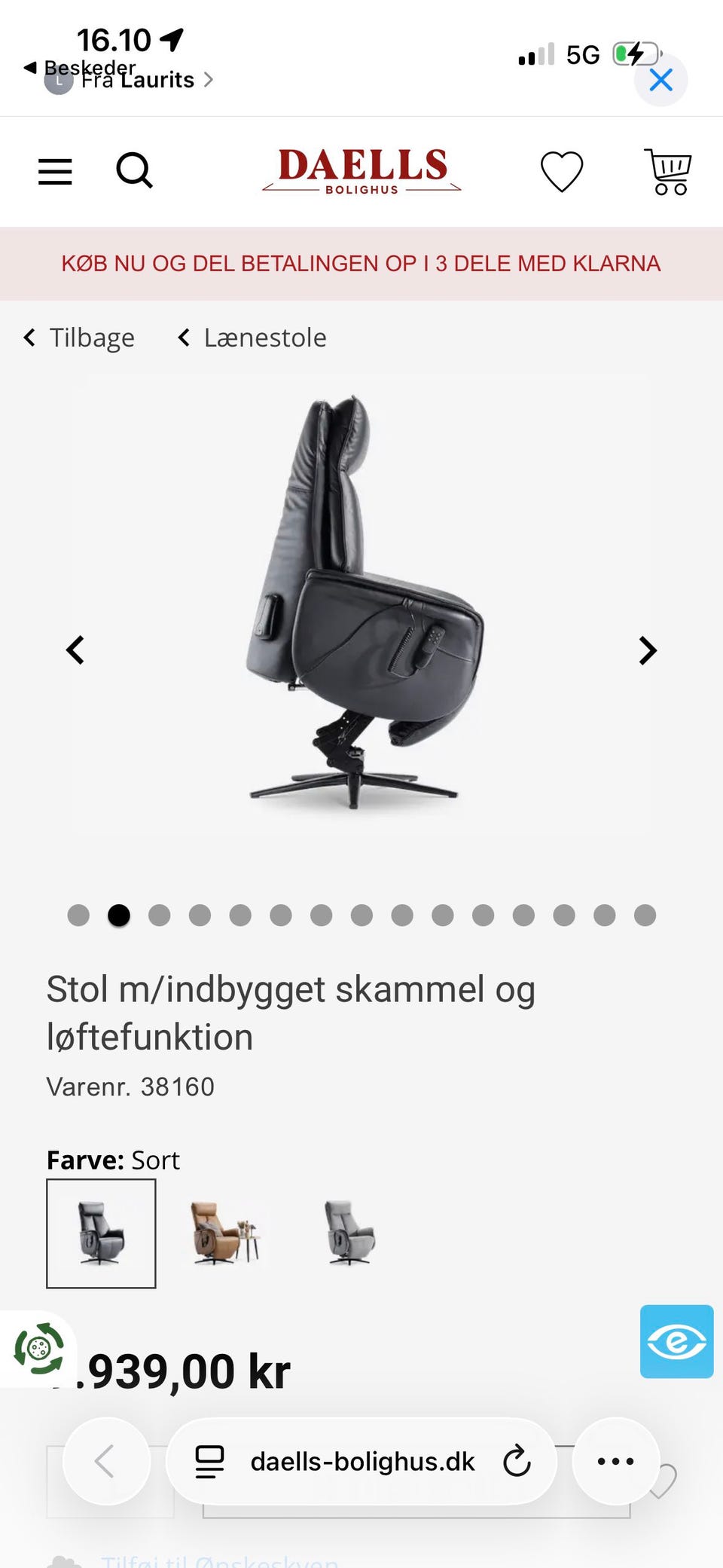Open the Lænestole category
The width and height of the screenshot is (723, 1568).
click(252, 338)
